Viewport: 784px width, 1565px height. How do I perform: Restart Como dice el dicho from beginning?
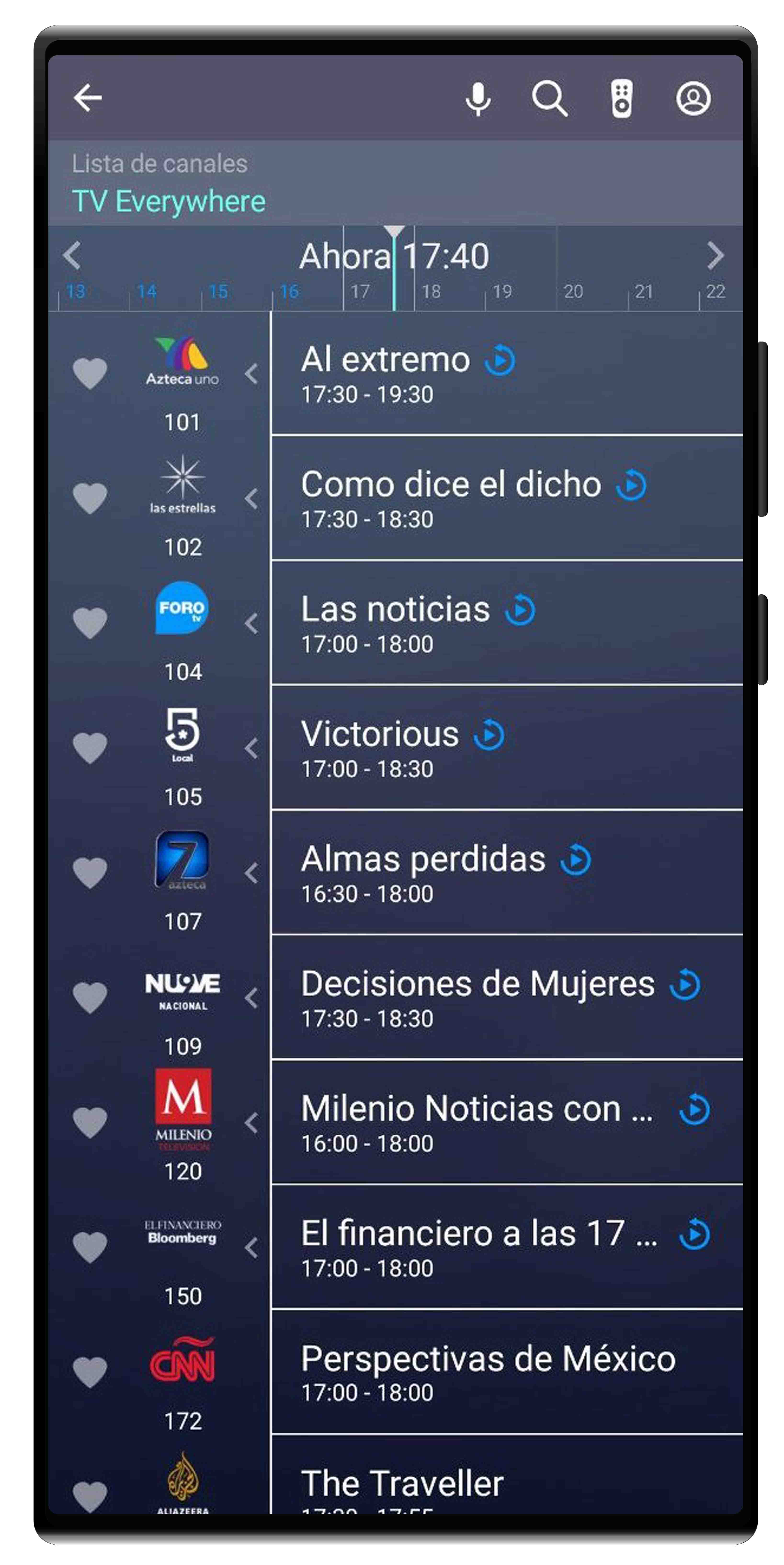pyautogui.click(x=631, y=485)
